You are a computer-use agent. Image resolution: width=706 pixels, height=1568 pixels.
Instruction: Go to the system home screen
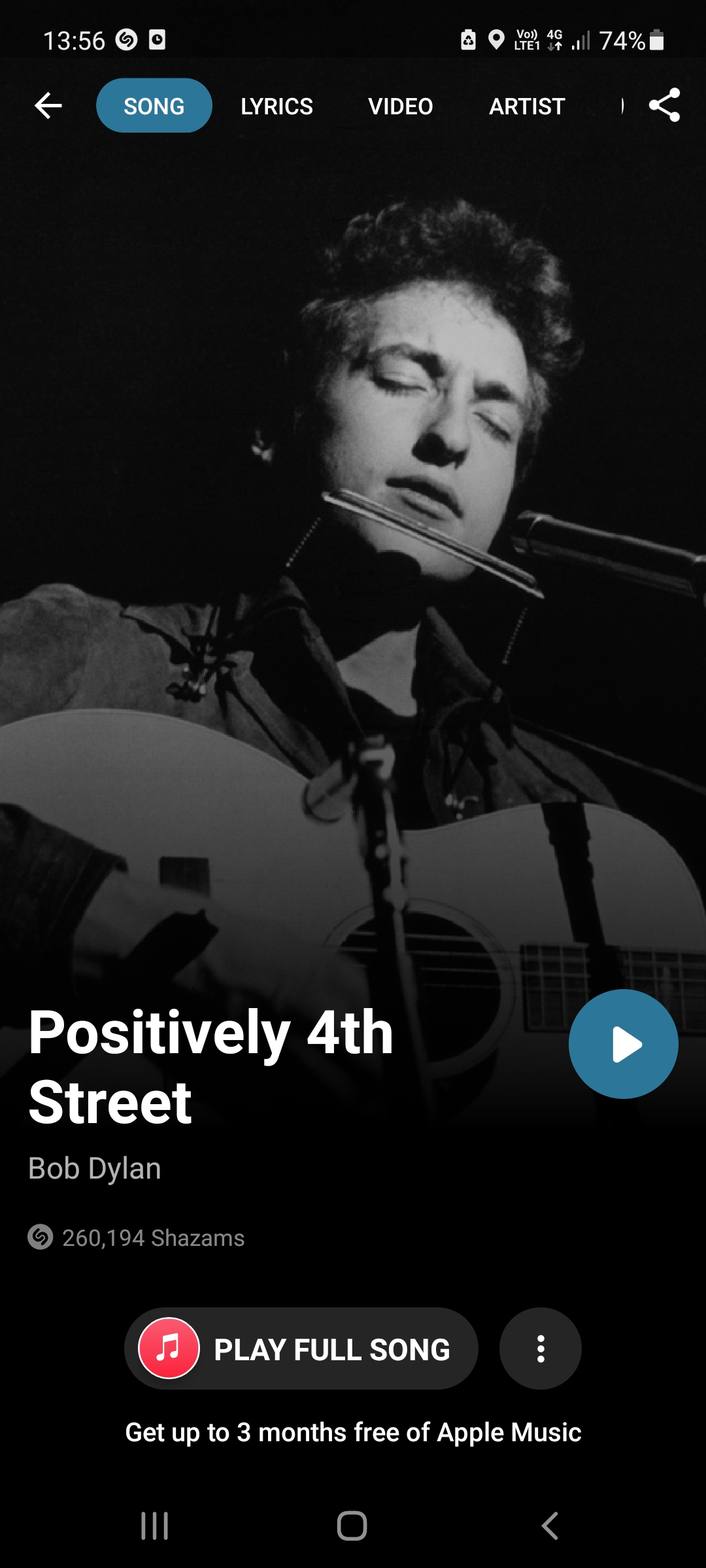click(x=352, y=1526)
